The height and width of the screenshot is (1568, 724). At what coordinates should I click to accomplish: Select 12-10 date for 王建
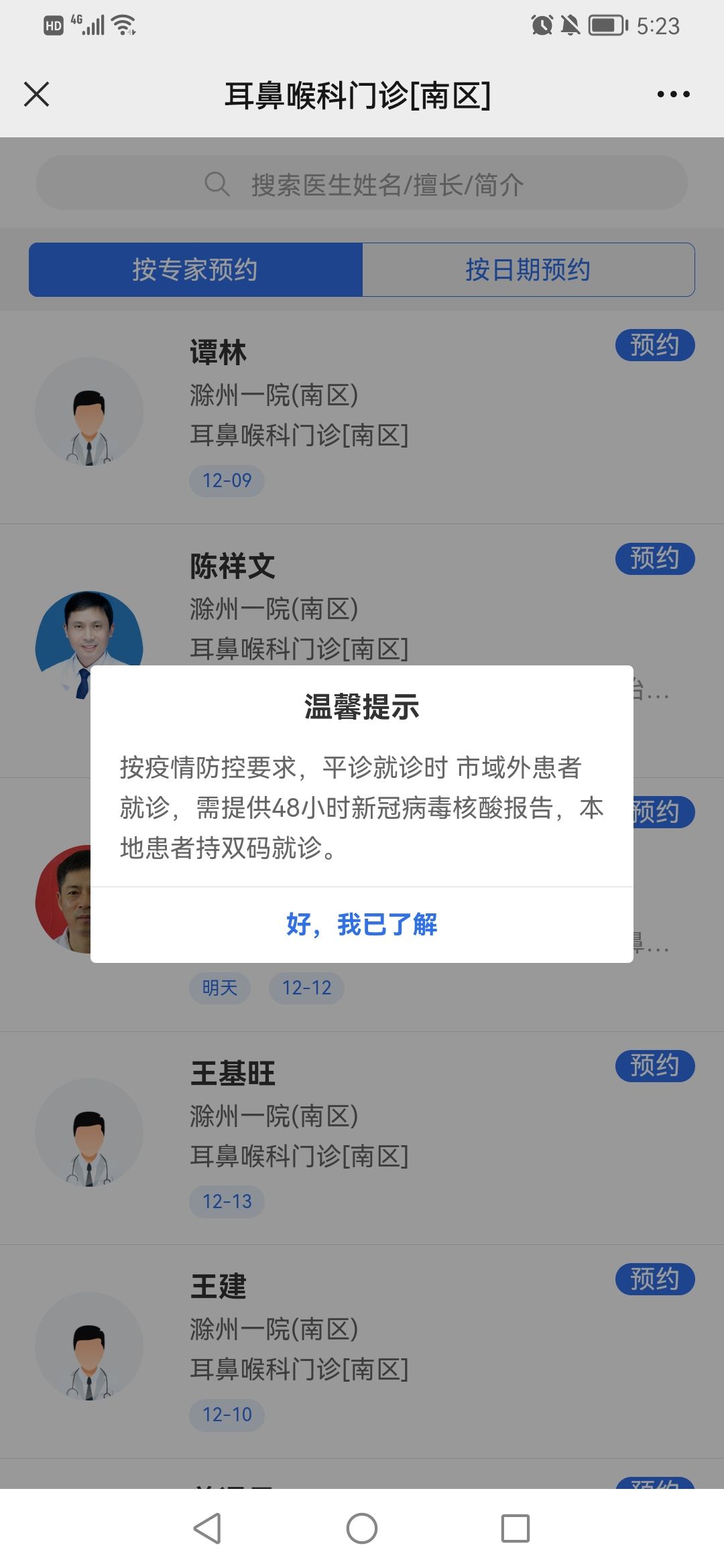[x=227, y=1415]
